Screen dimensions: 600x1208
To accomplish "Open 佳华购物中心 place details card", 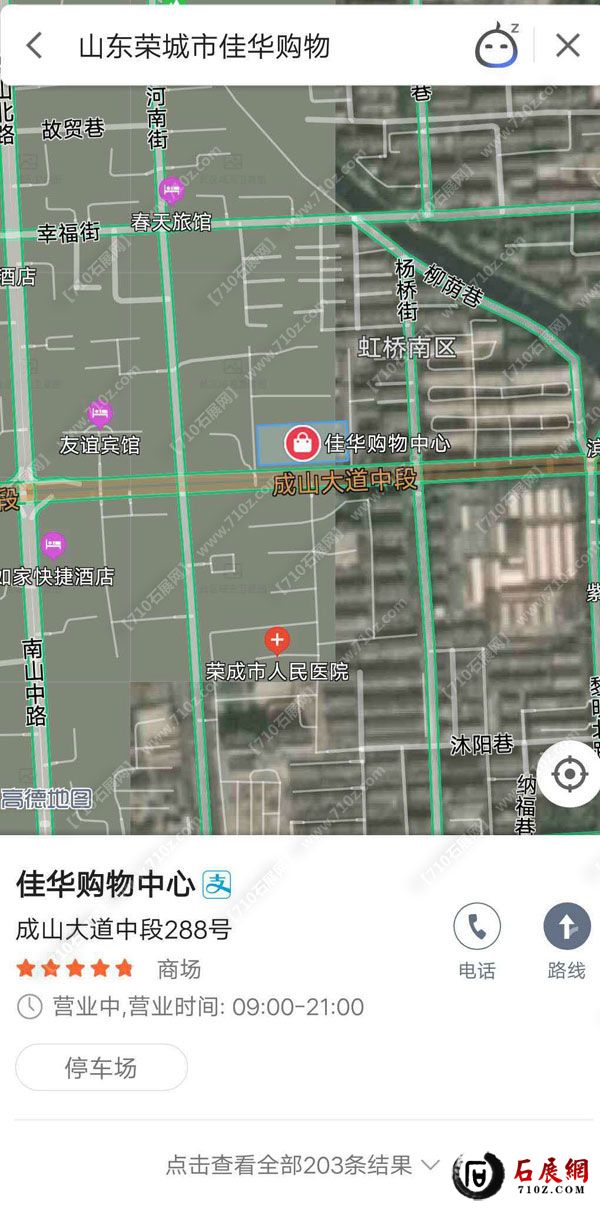I will (x=105, y=884).
